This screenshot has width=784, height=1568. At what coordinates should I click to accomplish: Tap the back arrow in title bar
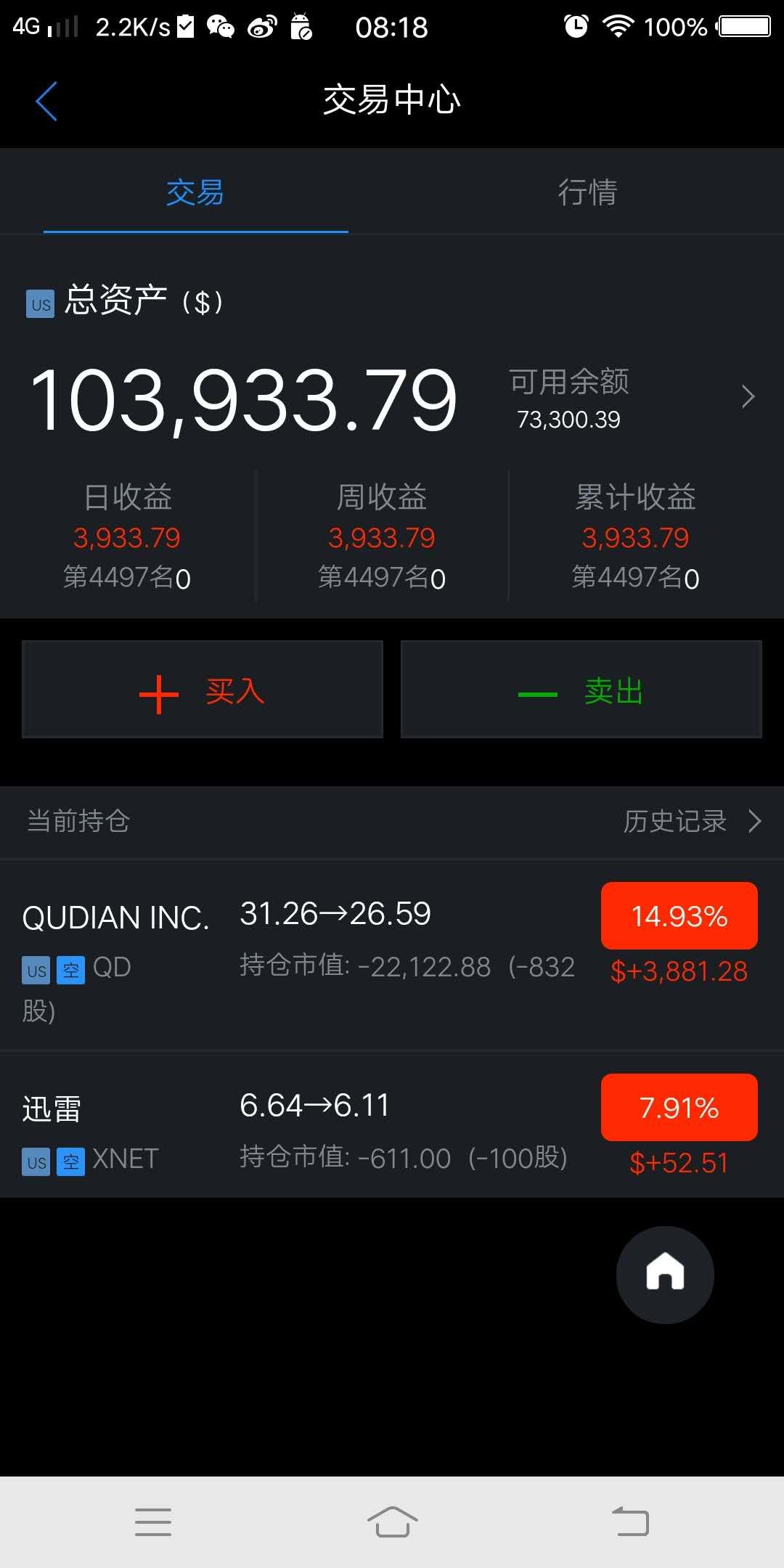pos(46,102)
